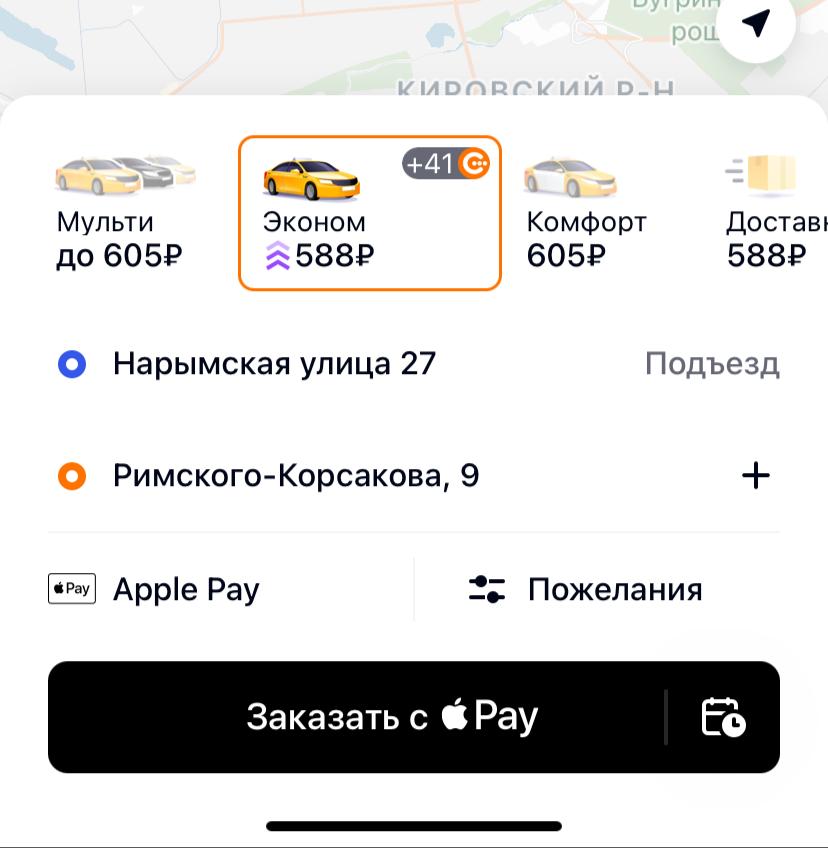
Task: Select the blue pickup point radio marker
Action: (71, 363)
